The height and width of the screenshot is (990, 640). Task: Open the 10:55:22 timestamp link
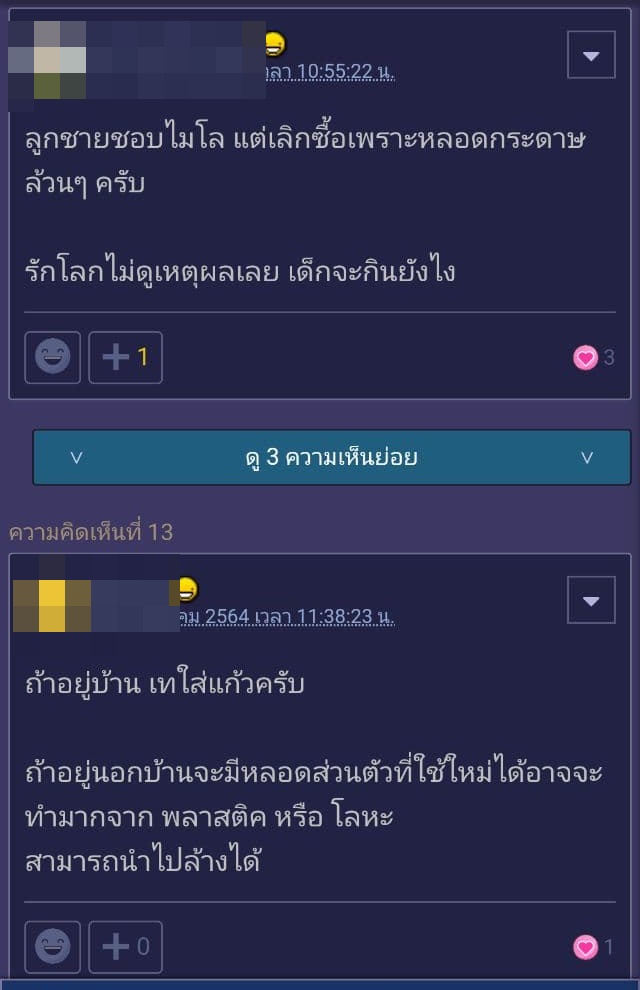point(330,73)
